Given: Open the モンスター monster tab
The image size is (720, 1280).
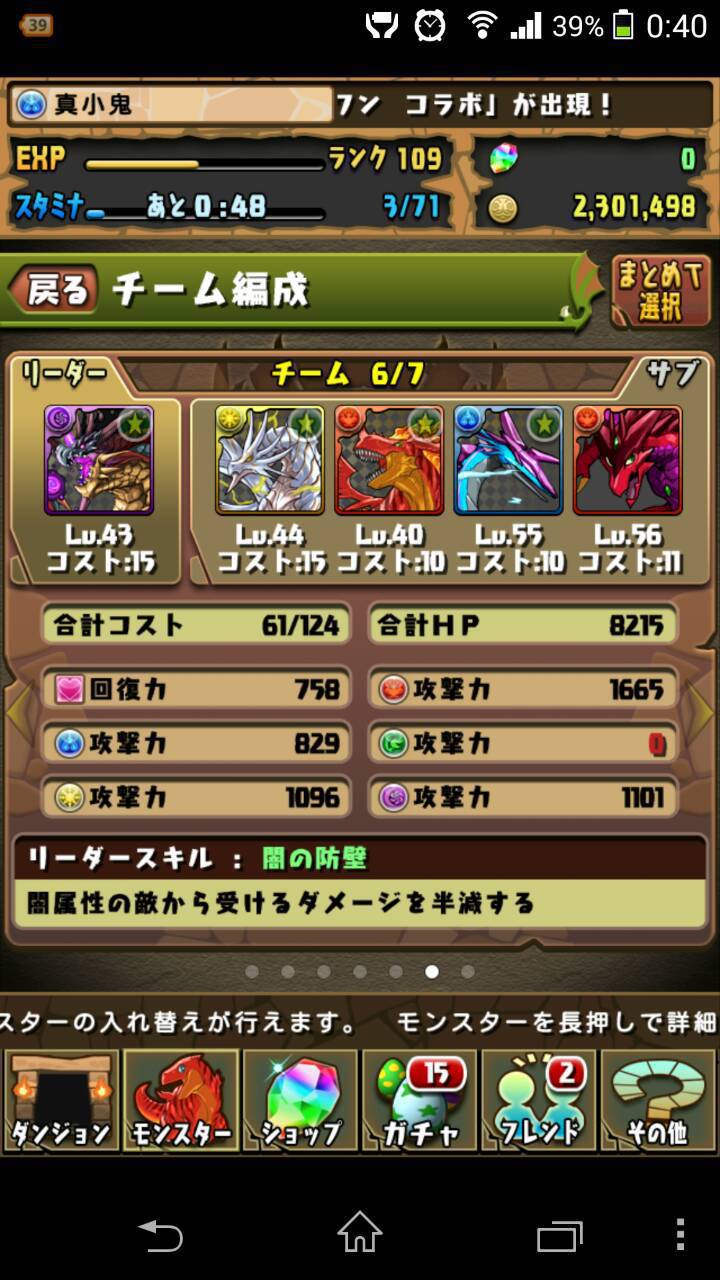Looking at the screenshot, I should pos(181,1100).
